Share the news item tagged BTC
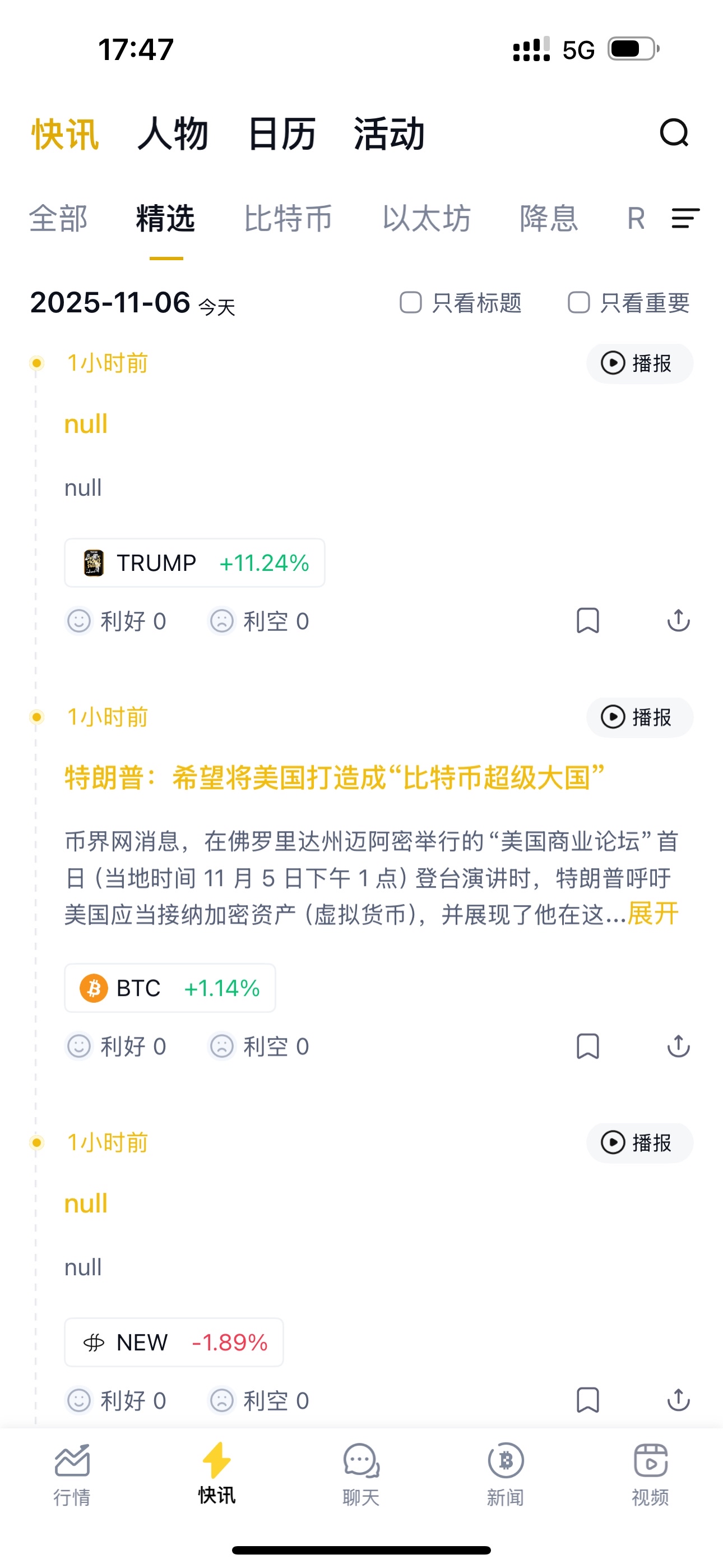 [678, 1046]
